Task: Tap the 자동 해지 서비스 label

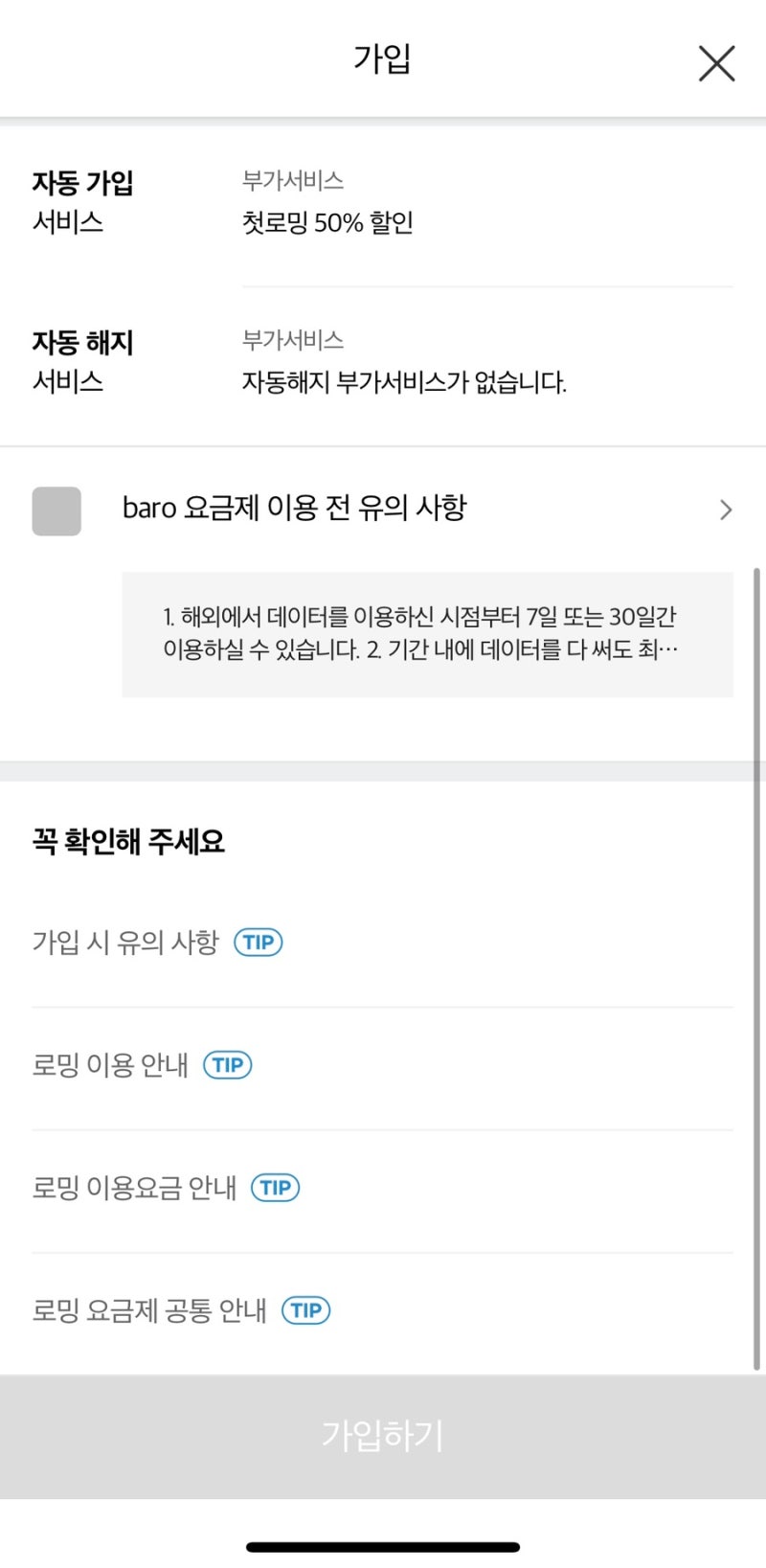Action: point(82,361)
